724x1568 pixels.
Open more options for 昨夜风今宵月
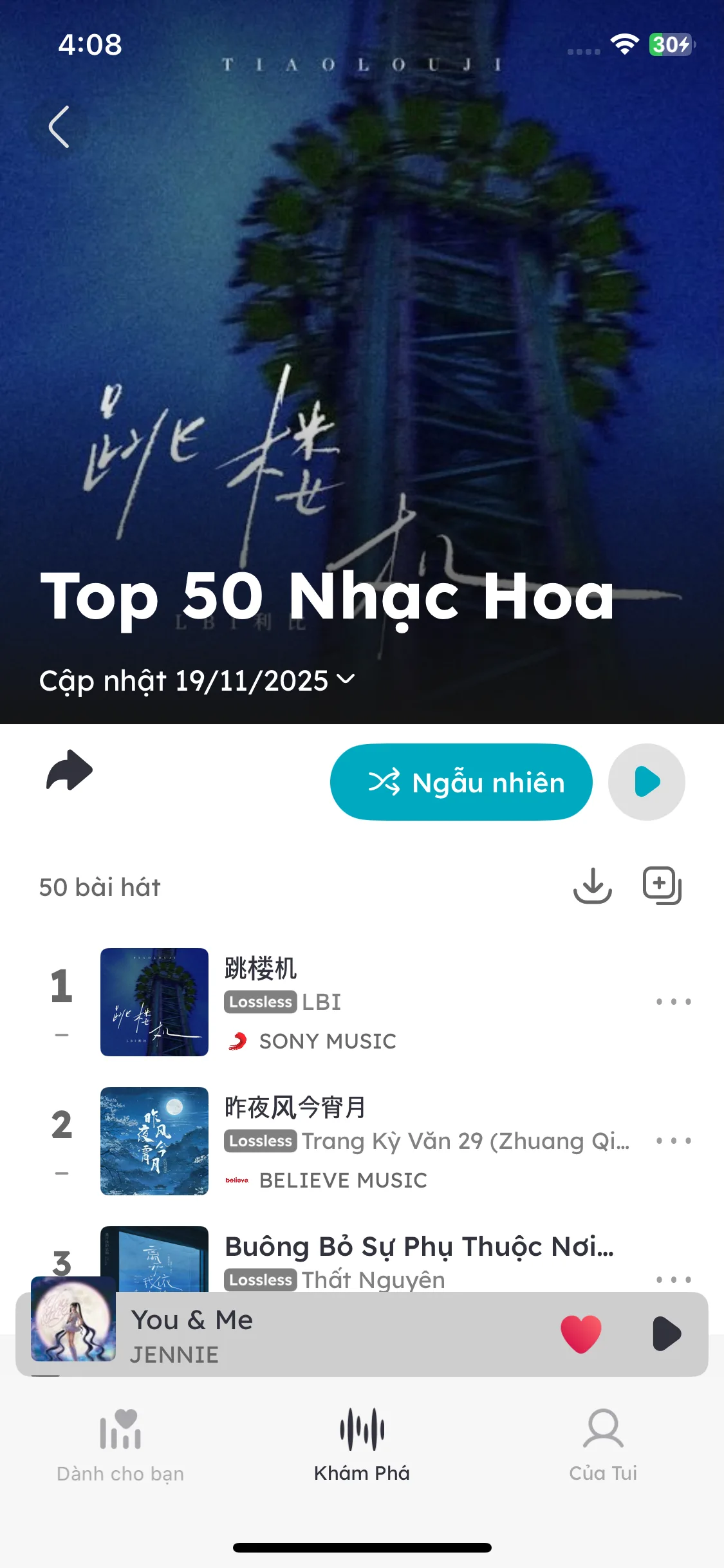pyautogui.click(x=673, y=1141)
